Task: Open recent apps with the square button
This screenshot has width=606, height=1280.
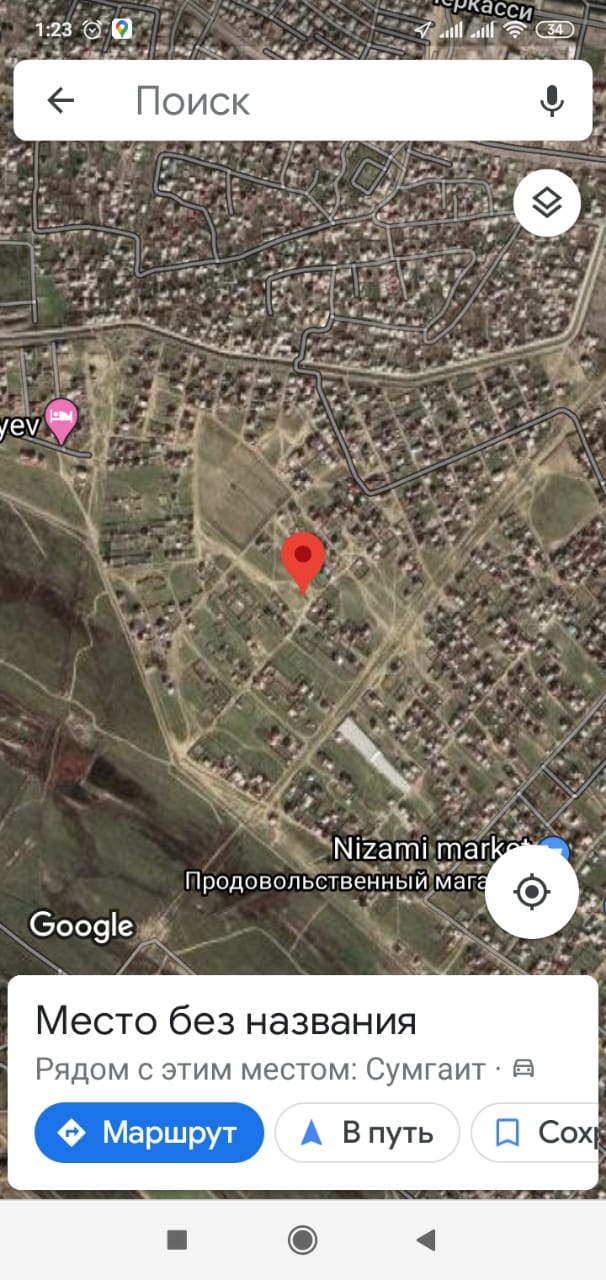Action: 177,1240
